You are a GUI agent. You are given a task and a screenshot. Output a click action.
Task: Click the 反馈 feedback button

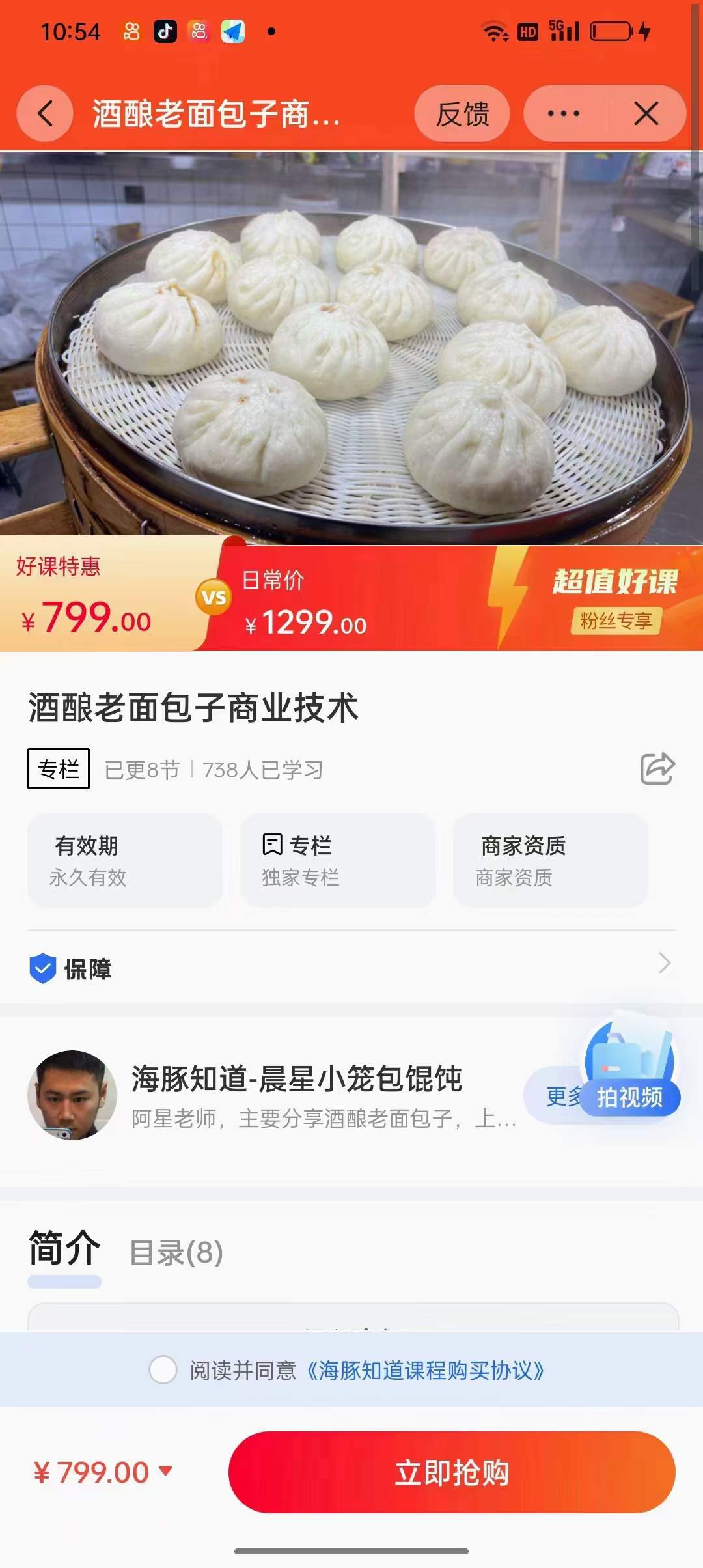pos(462,113)
